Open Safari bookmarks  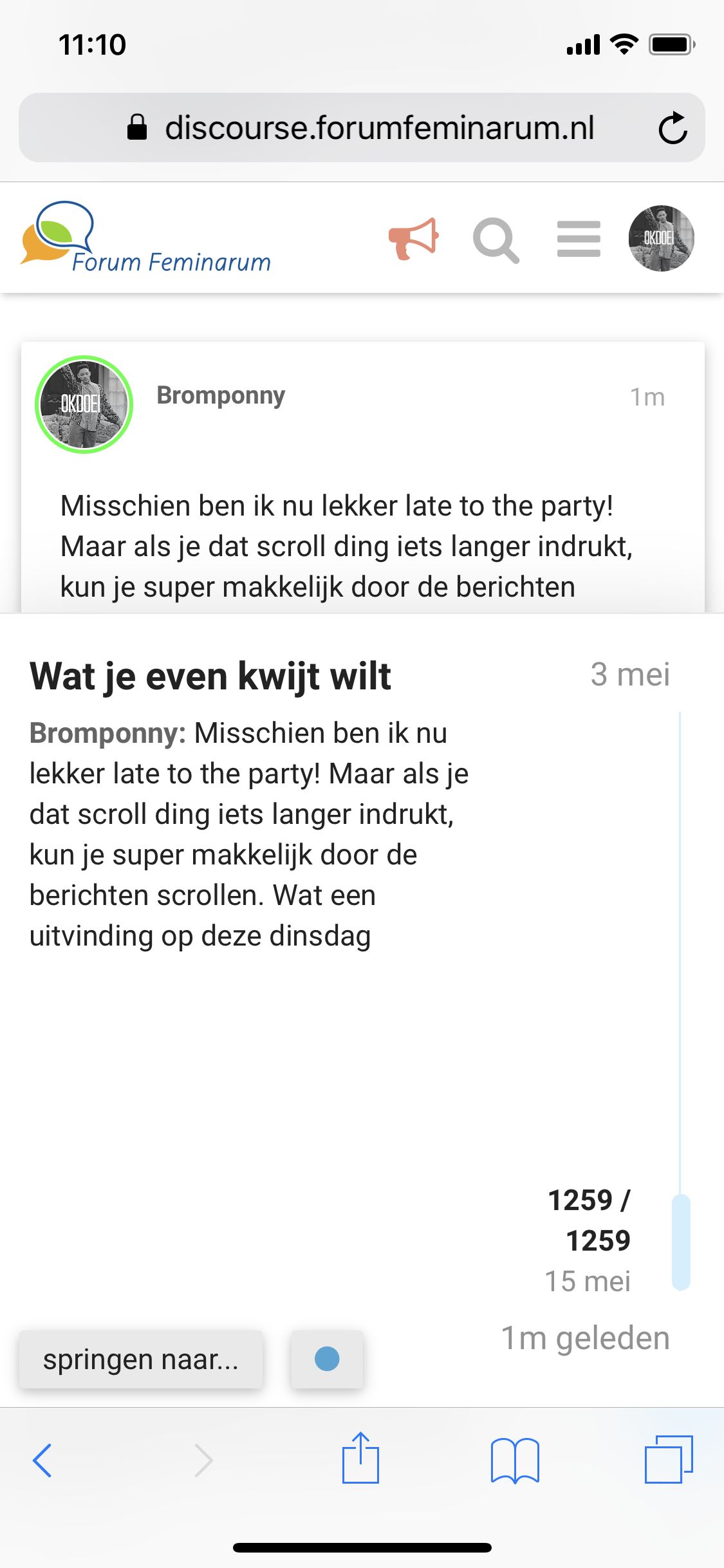pos(515,1461)
